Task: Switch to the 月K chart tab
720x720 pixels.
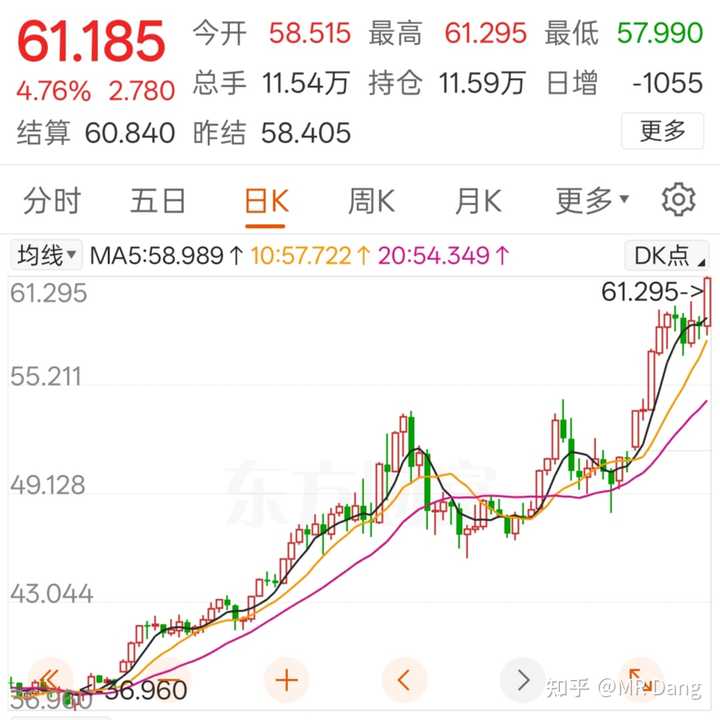Action: click(x=477, y=201)
